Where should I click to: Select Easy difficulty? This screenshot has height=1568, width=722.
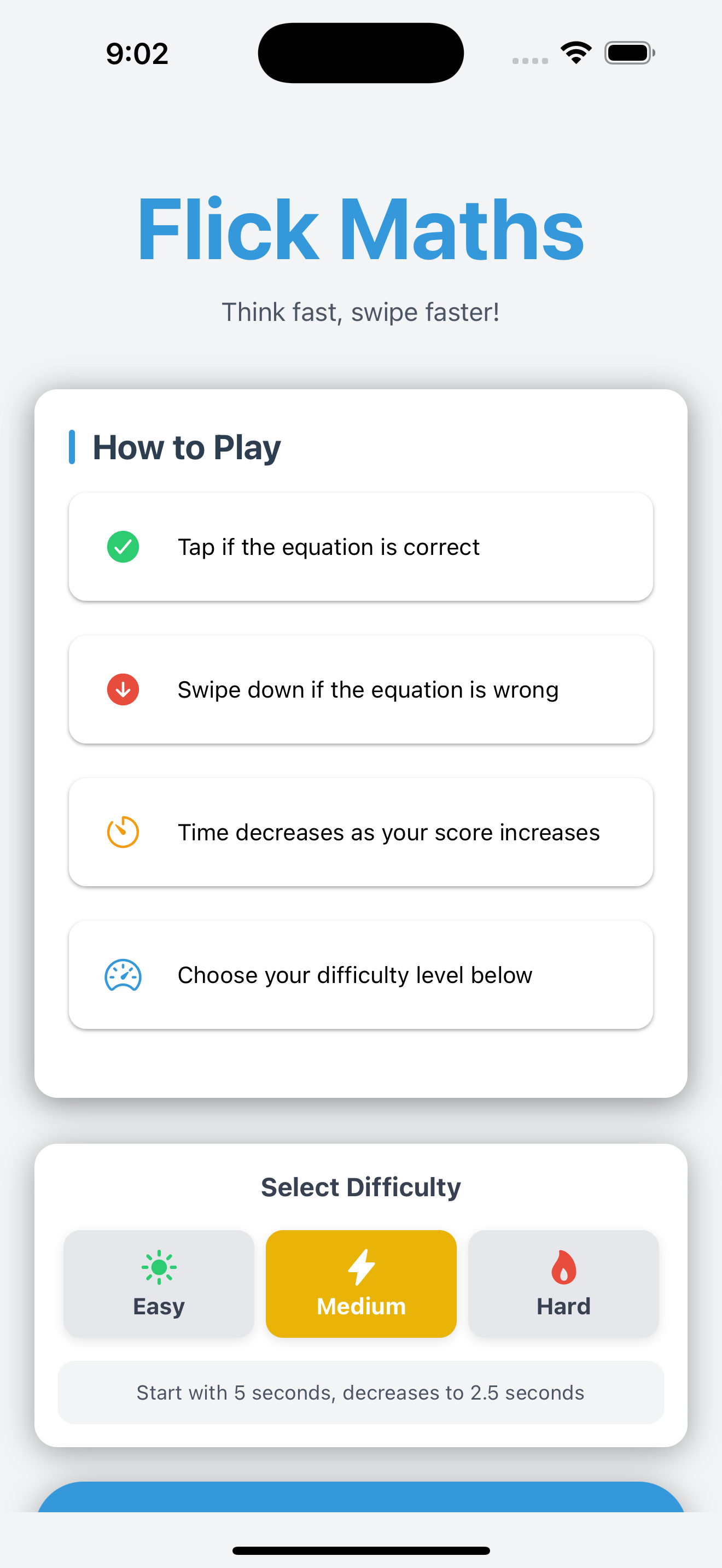(x=158, y=1283)
